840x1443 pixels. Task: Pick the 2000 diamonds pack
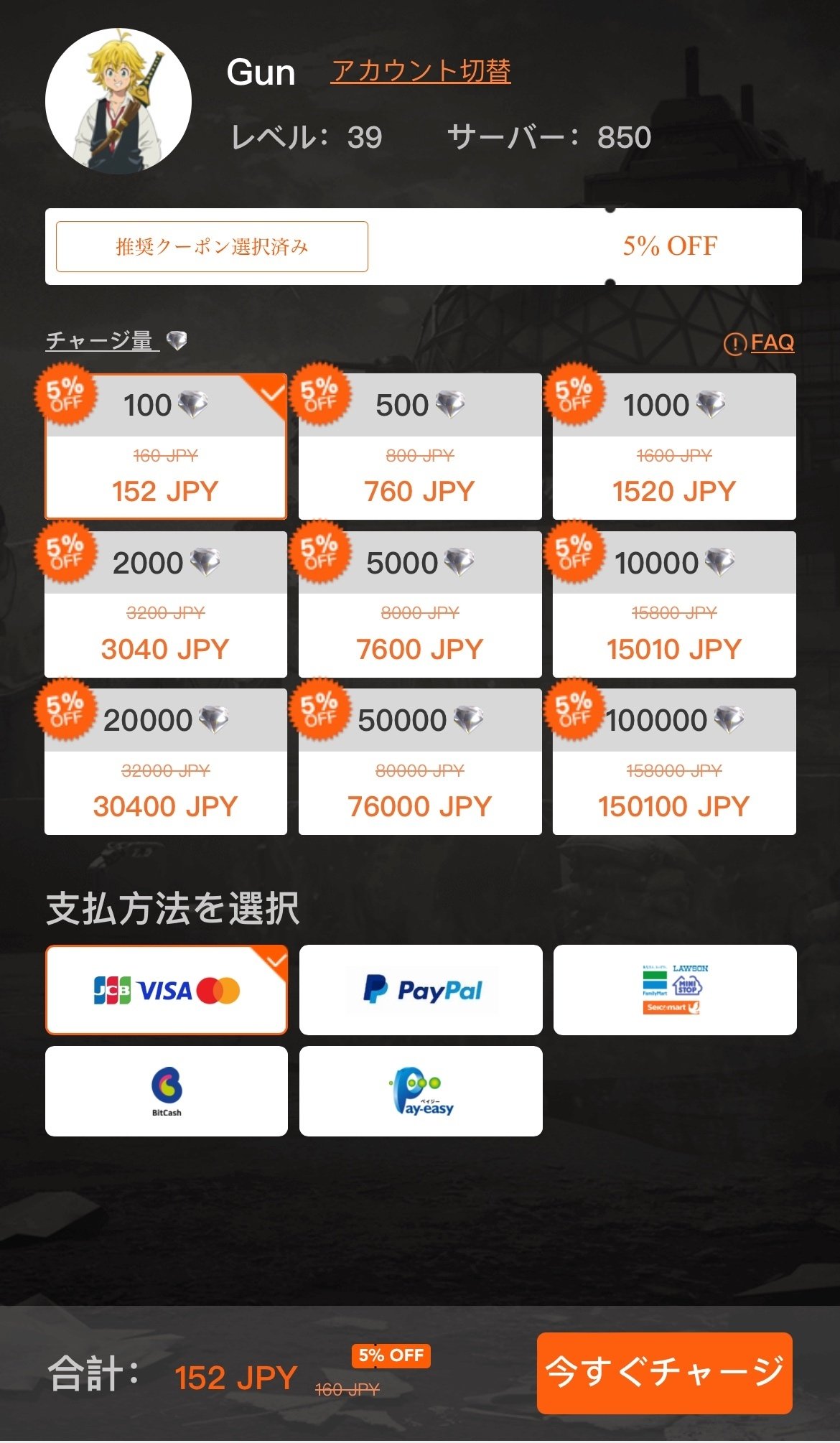coord(166,604)
